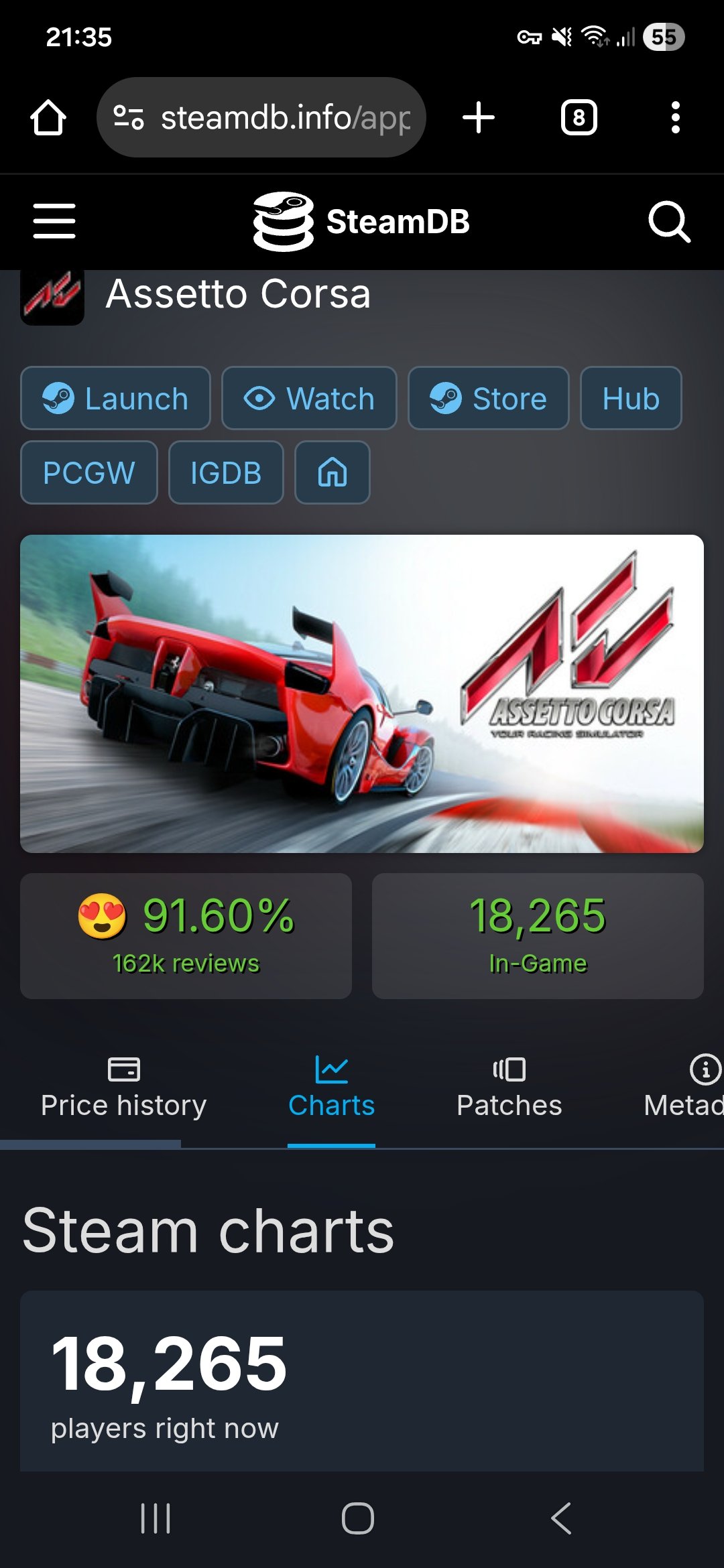Screen dimensions: 724x1568
Task: Tap the Watch button
Action: [x=309, y=399]
